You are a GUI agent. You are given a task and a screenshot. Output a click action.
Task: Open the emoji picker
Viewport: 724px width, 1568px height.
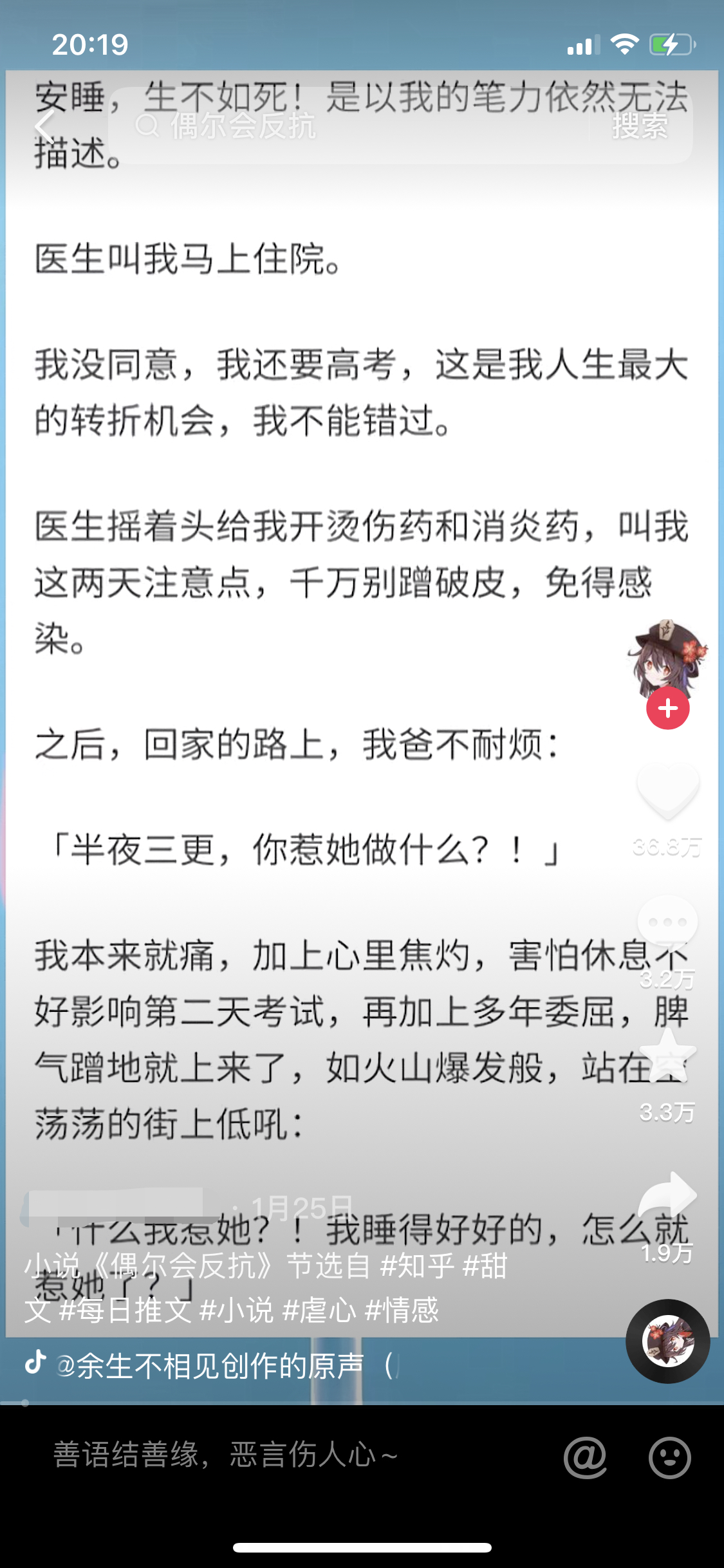[669, 1457]
